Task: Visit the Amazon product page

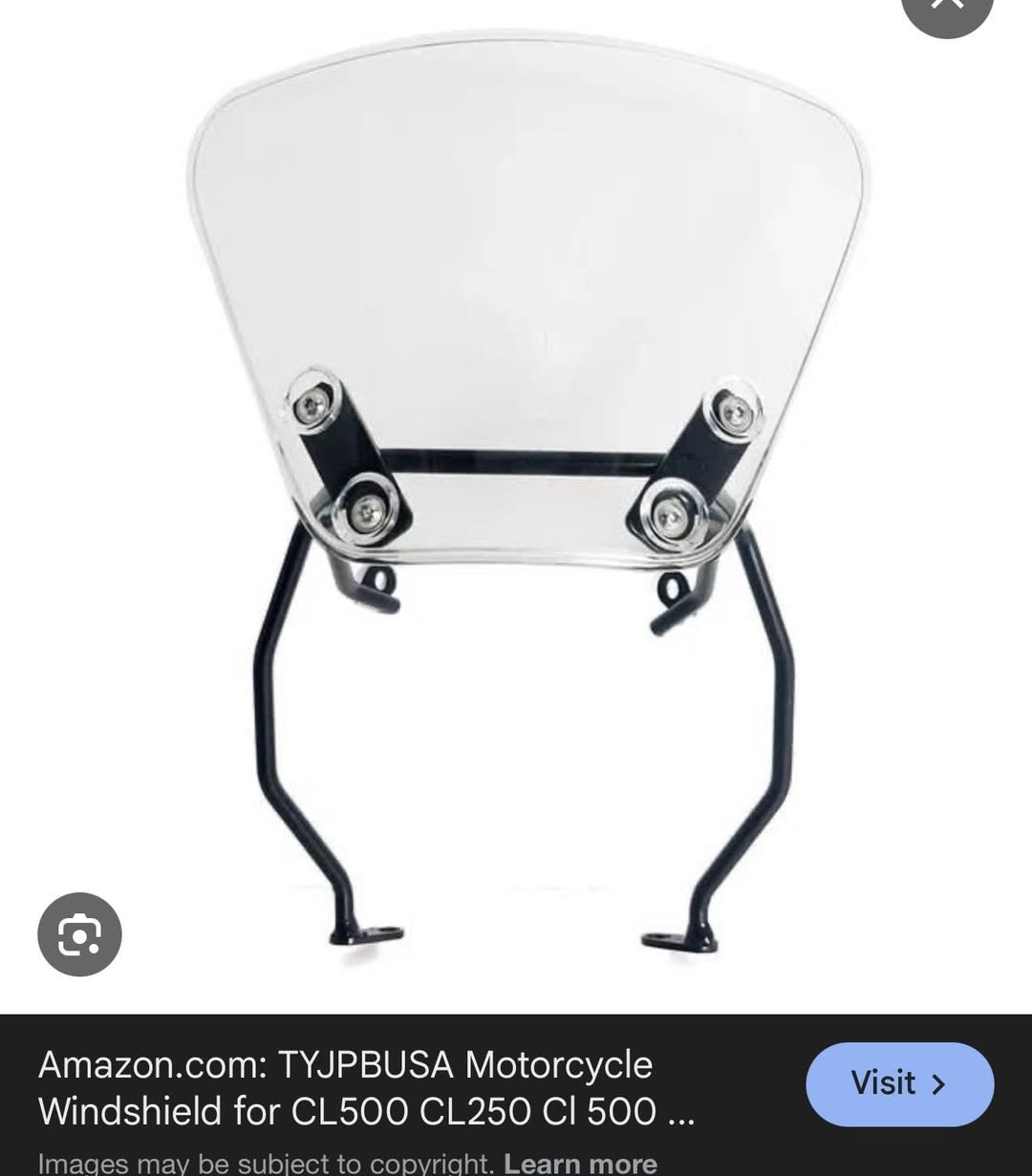Action: pos(899,1083)
